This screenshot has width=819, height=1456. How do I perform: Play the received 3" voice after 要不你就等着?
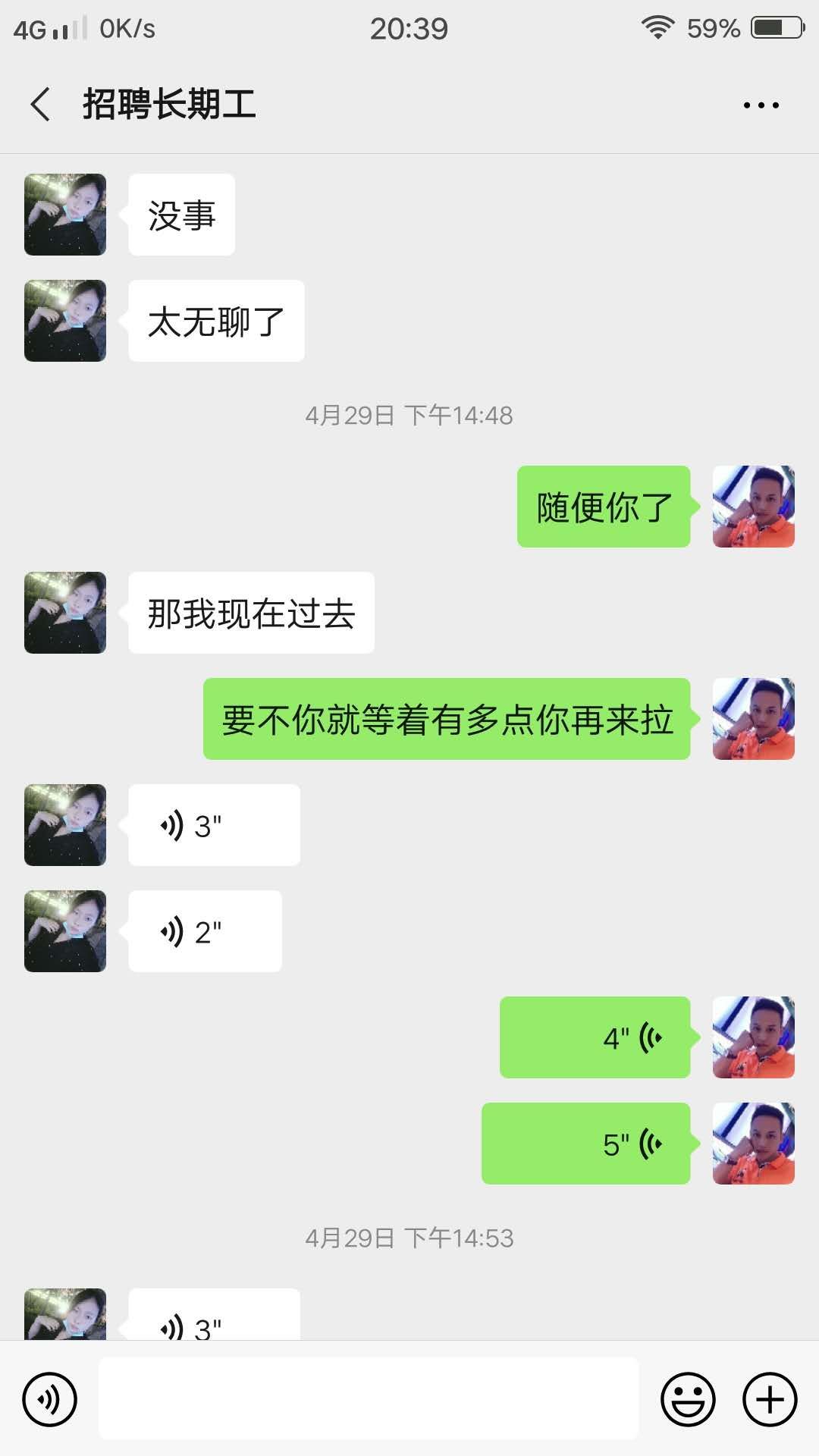point(214,825)
